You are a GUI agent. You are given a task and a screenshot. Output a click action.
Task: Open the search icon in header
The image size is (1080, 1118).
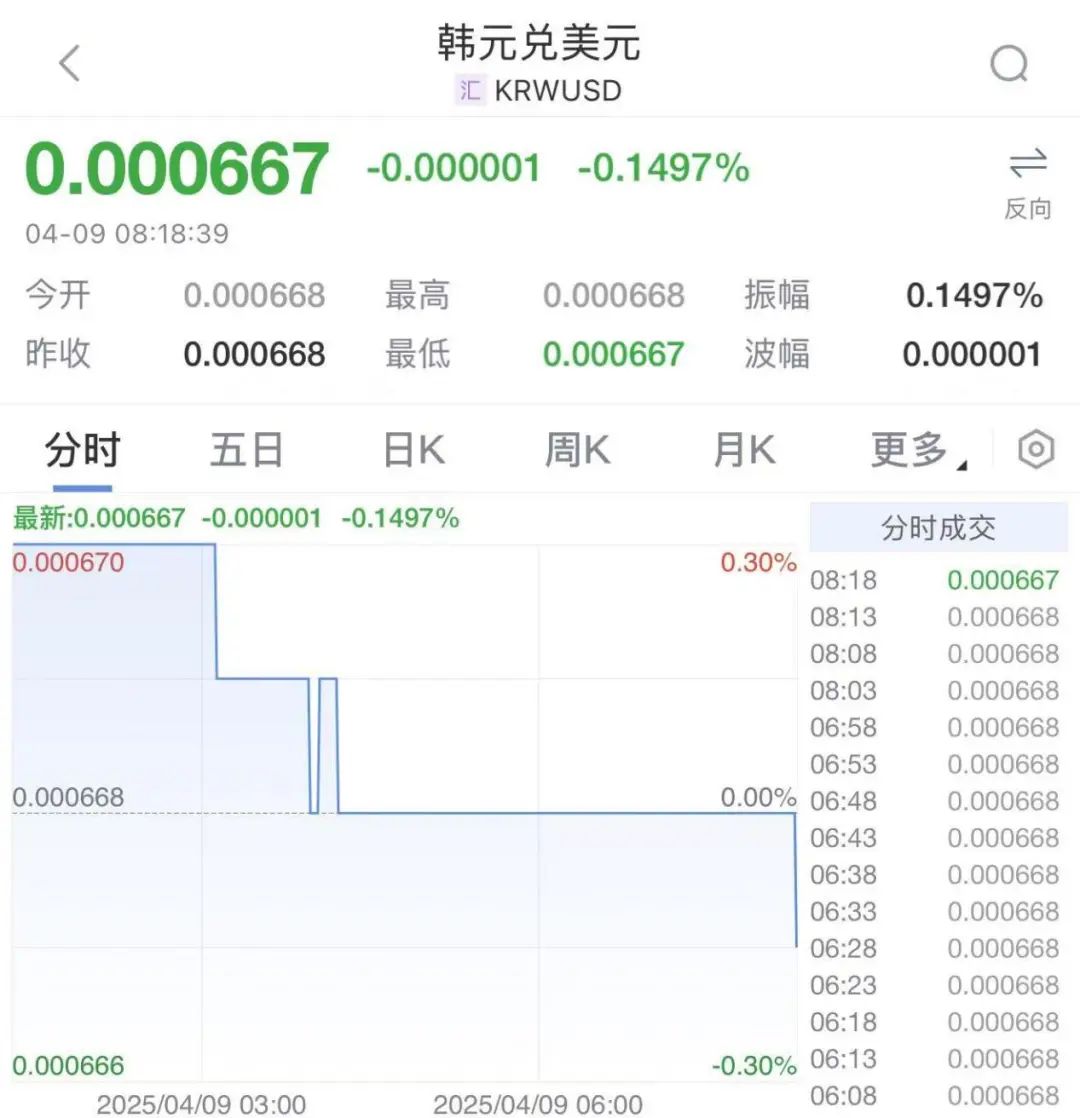click(x=1009, y=65)
